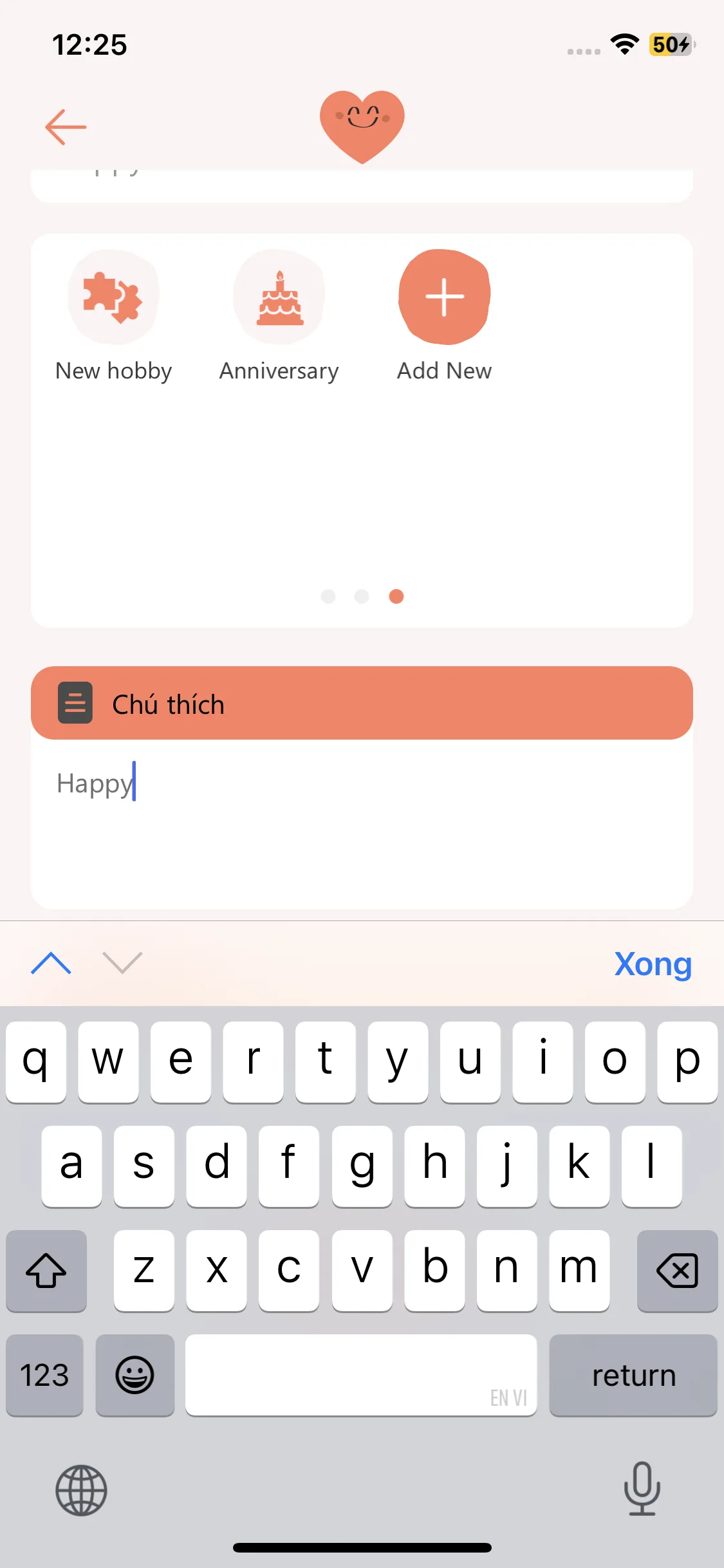Open the emoji keyboard
This screenshot has height=1568, width=724.
[135, 1376]
